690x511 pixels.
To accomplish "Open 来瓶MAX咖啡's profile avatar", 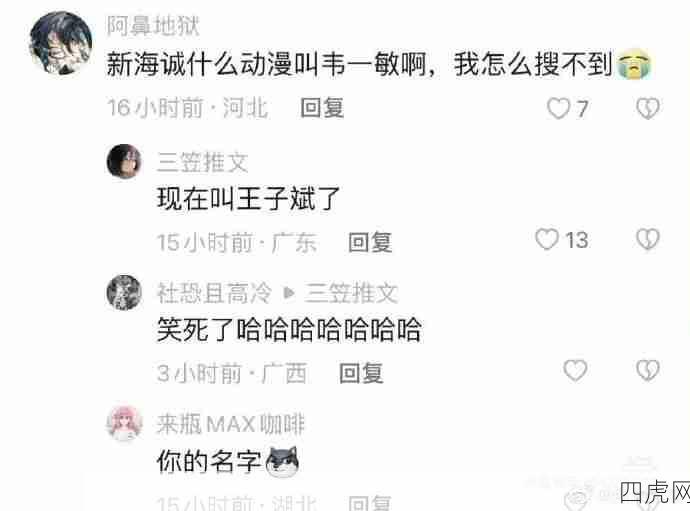I will (123, 423).
